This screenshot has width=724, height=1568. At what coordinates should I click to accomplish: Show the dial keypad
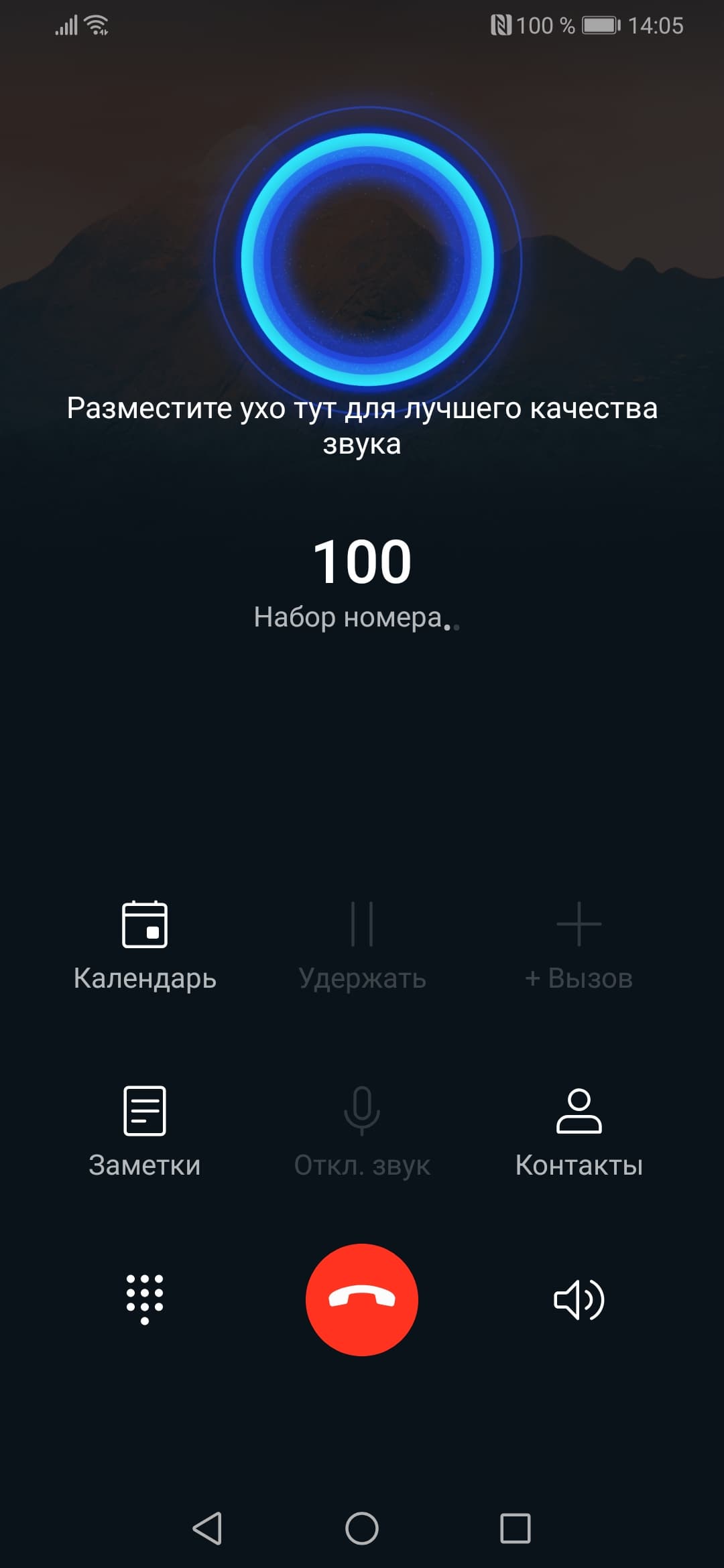145,1299
